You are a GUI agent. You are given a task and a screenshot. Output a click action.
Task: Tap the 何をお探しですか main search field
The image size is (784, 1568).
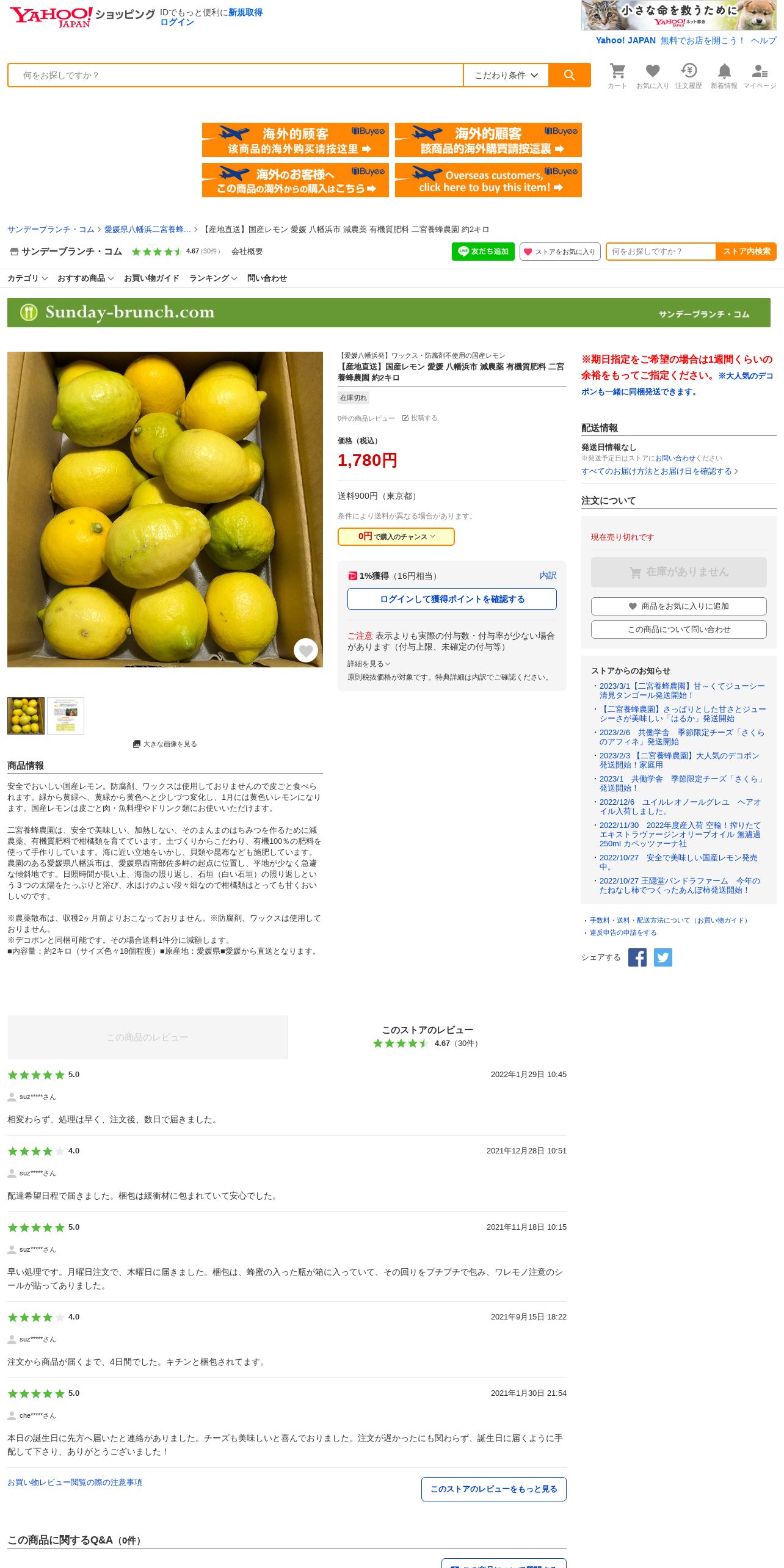coord(236,75)
